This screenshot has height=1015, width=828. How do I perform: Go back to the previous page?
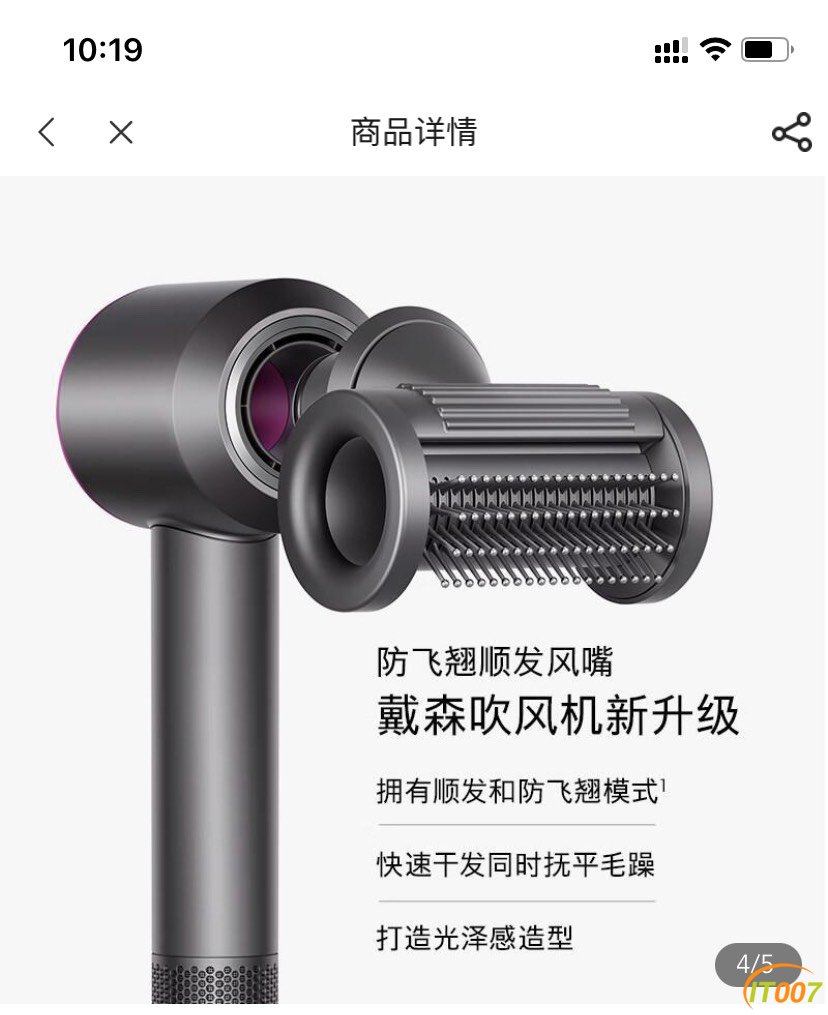point(46,132)
